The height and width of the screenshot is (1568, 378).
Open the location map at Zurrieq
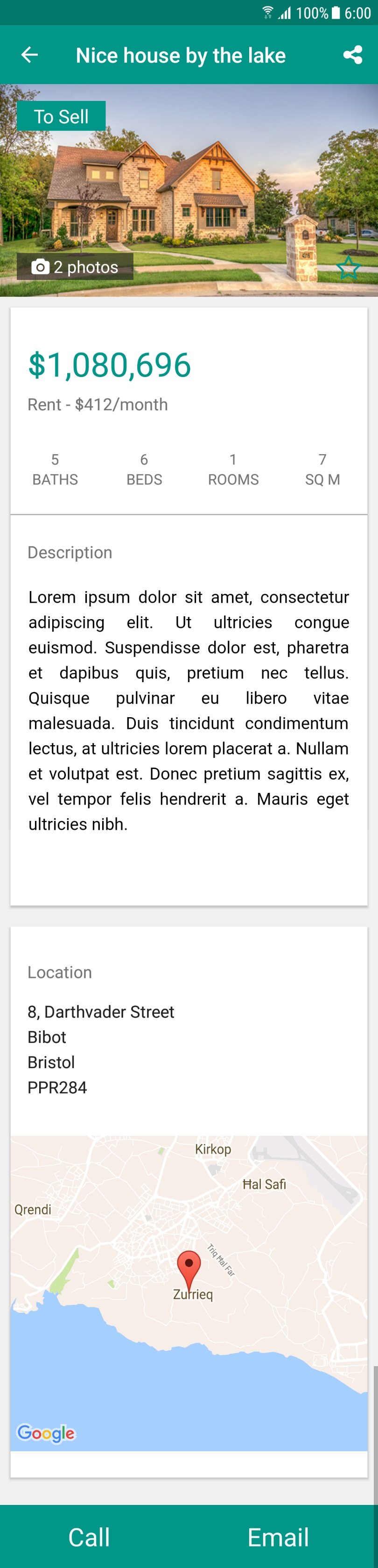coord(189,1292)
